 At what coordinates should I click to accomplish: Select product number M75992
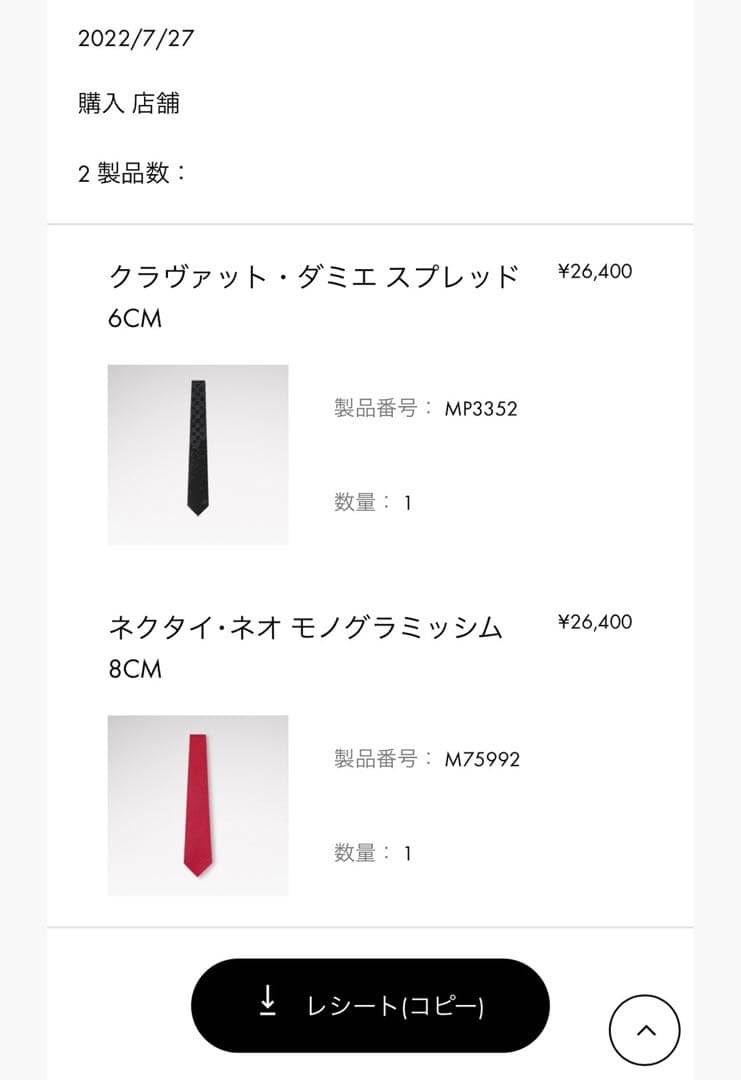482,758
